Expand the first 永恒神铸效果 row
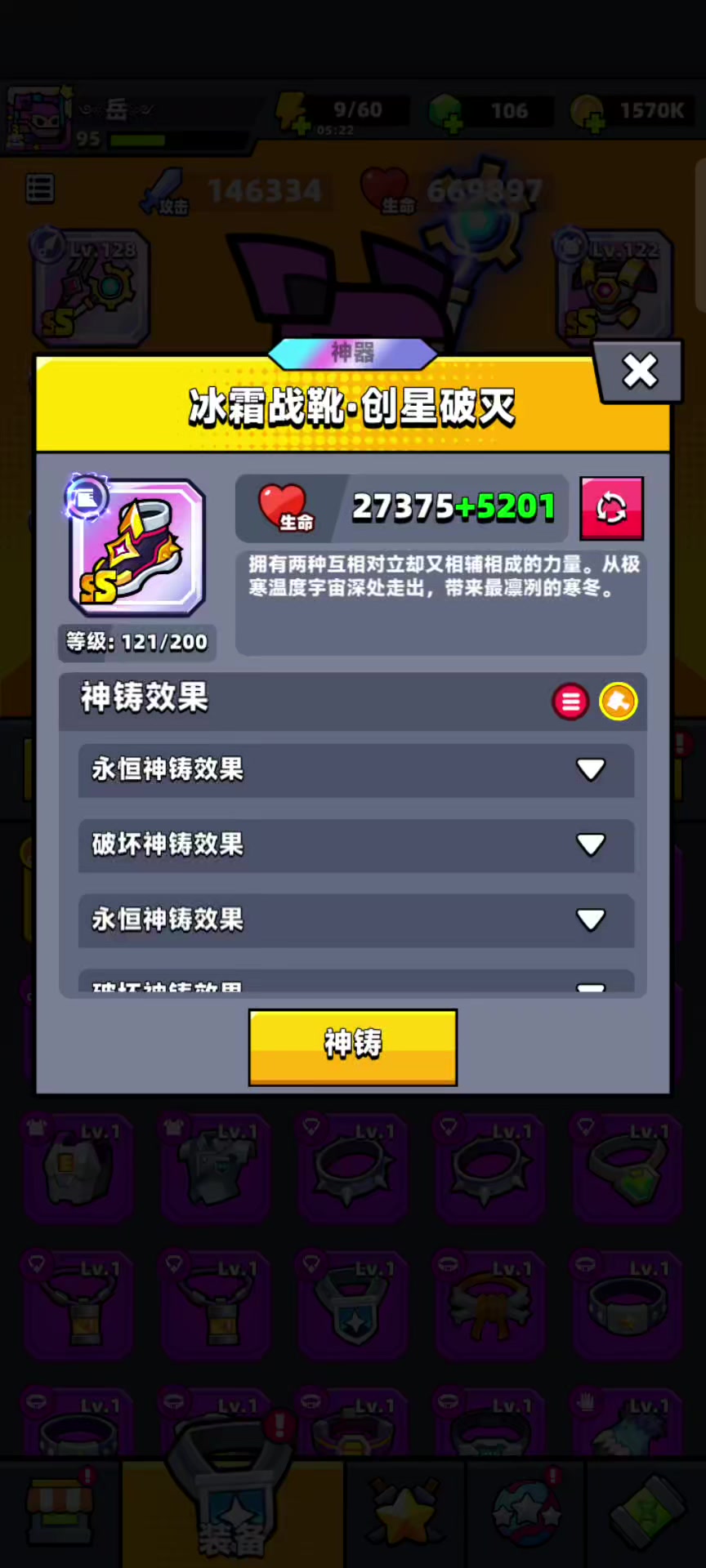This screenshot has height=1568, width=706. click(356, 770)
